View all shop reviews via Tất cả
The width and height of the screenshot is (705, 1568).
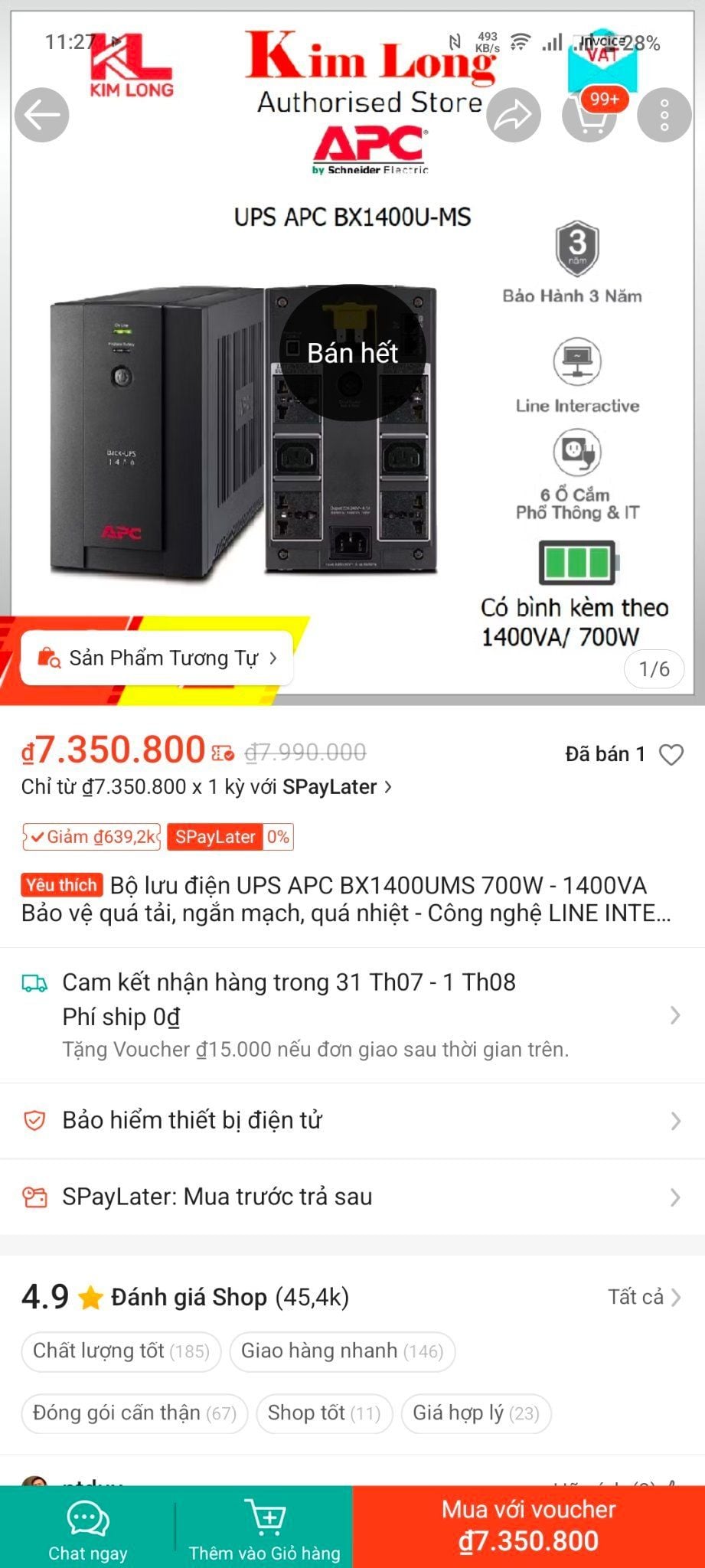point(643,1297)
